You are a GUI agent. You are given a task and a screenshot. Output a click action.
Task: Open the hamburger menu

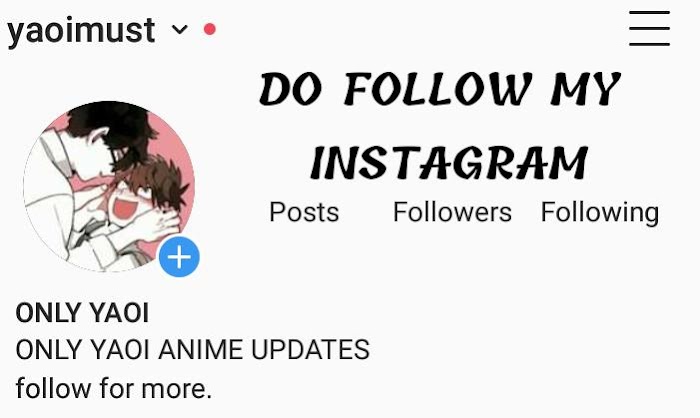(x=649, y=28)
